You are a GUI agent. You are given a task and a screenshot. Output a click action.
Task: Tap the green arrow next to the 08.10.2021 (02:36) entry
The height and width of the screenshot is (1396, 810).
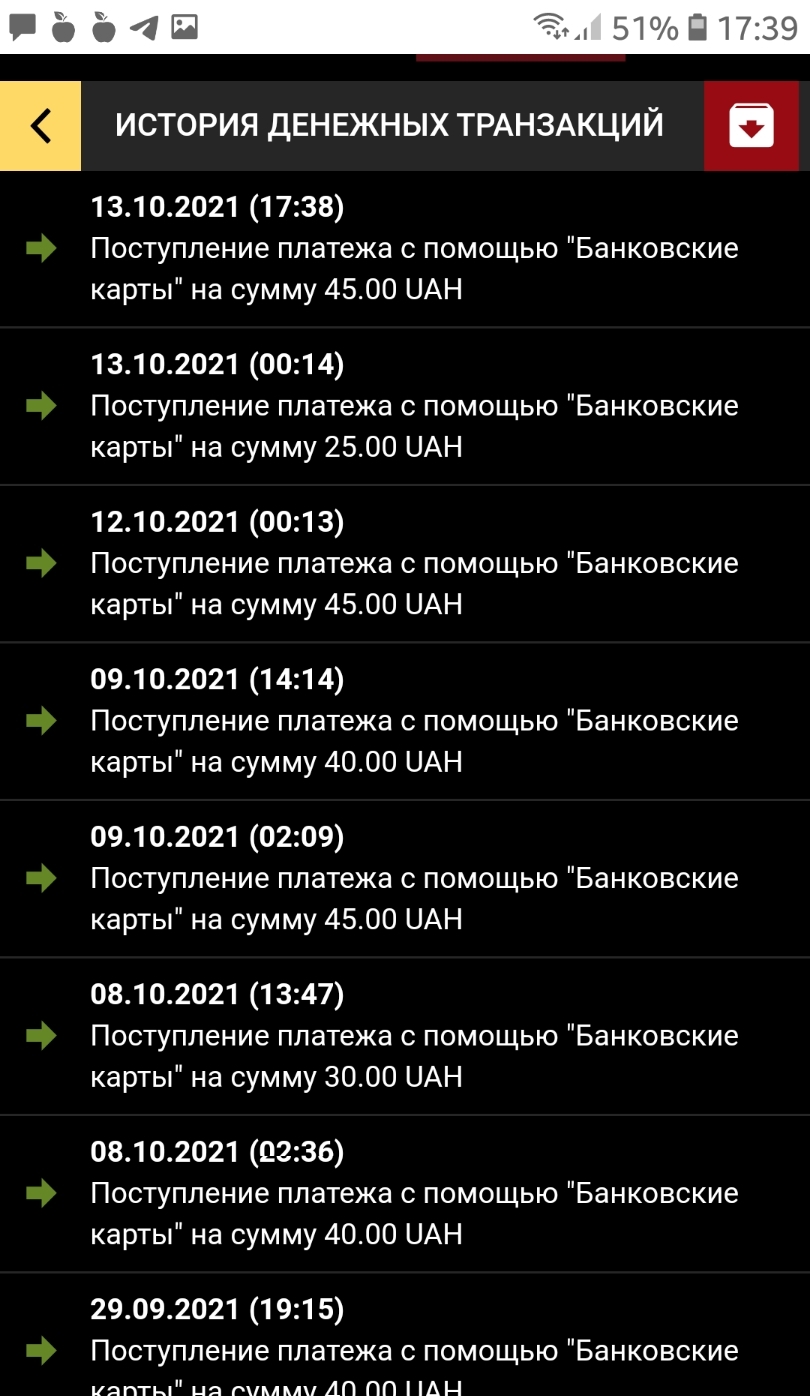pos(40,1195)
